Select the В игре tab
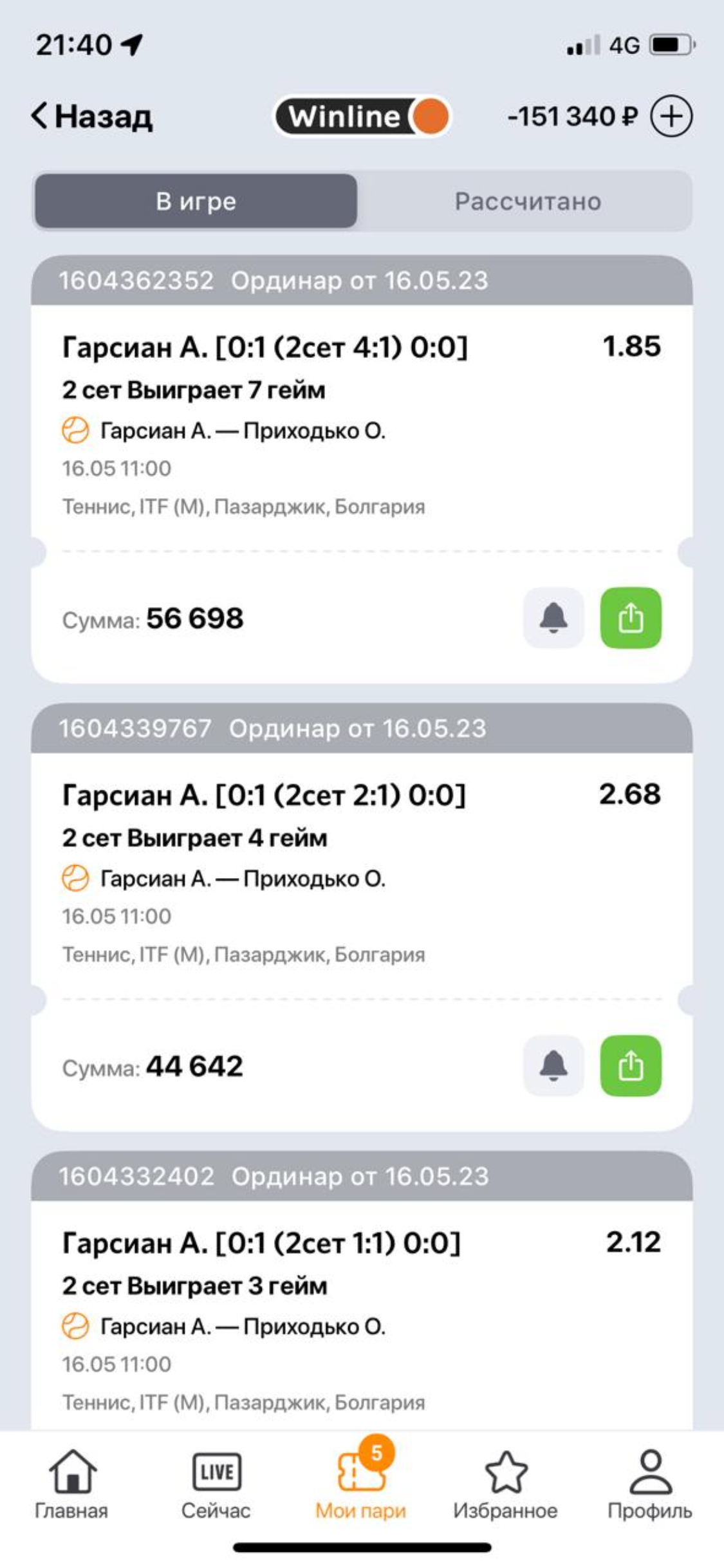The image size is (724, 1568). click(196, 201)
